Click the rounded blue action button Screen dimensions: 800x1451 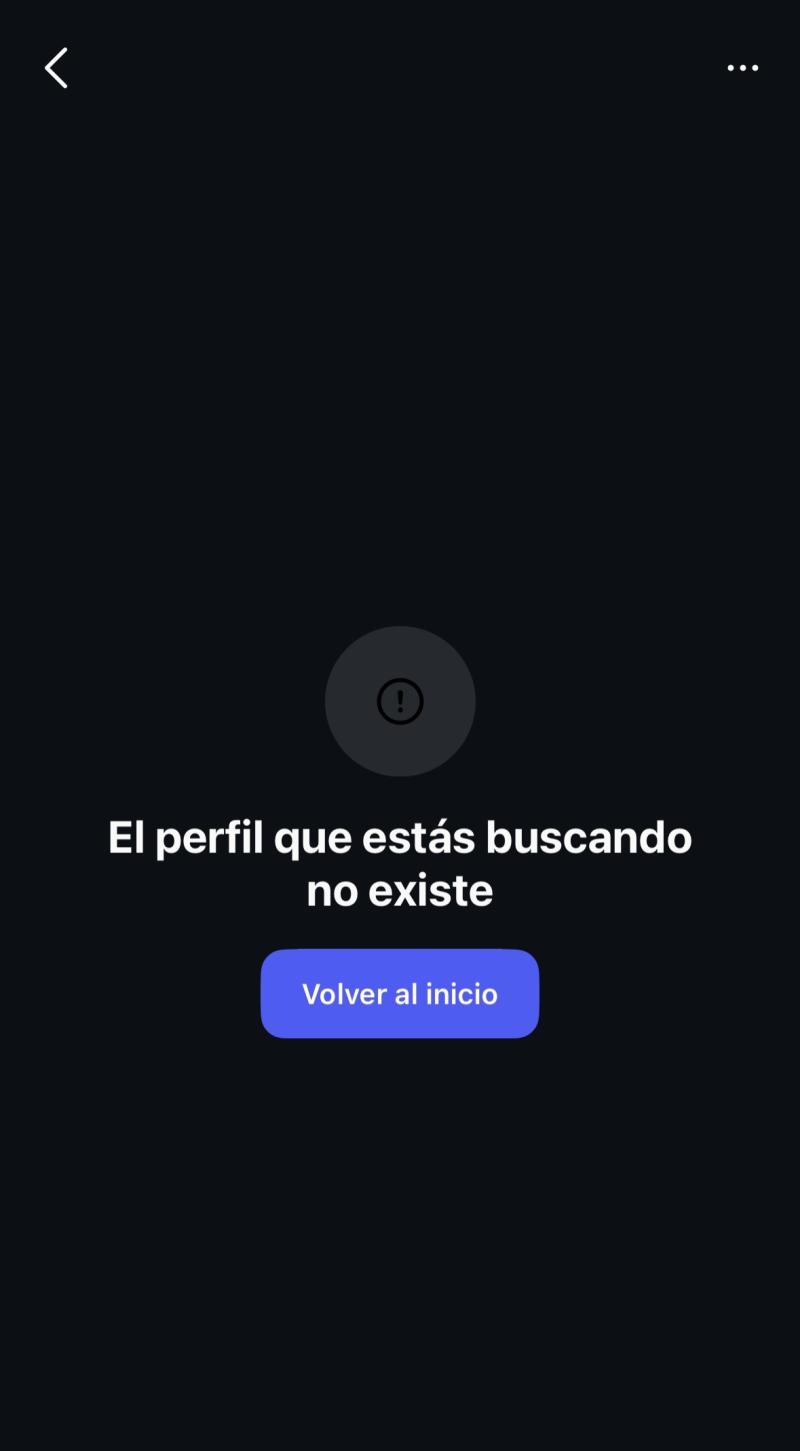tap(400, 993)
